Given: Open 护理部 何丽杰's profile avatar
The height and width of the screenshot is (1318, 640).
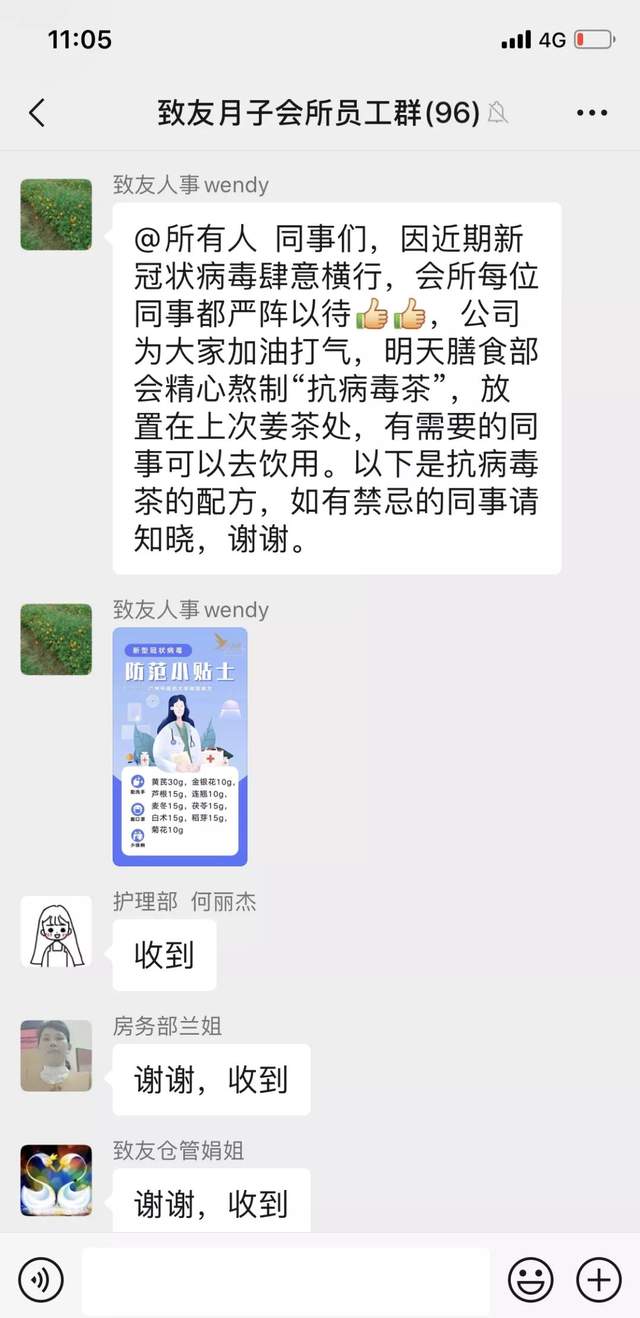Looking at the screenshot, I should (x=56, y=931).
